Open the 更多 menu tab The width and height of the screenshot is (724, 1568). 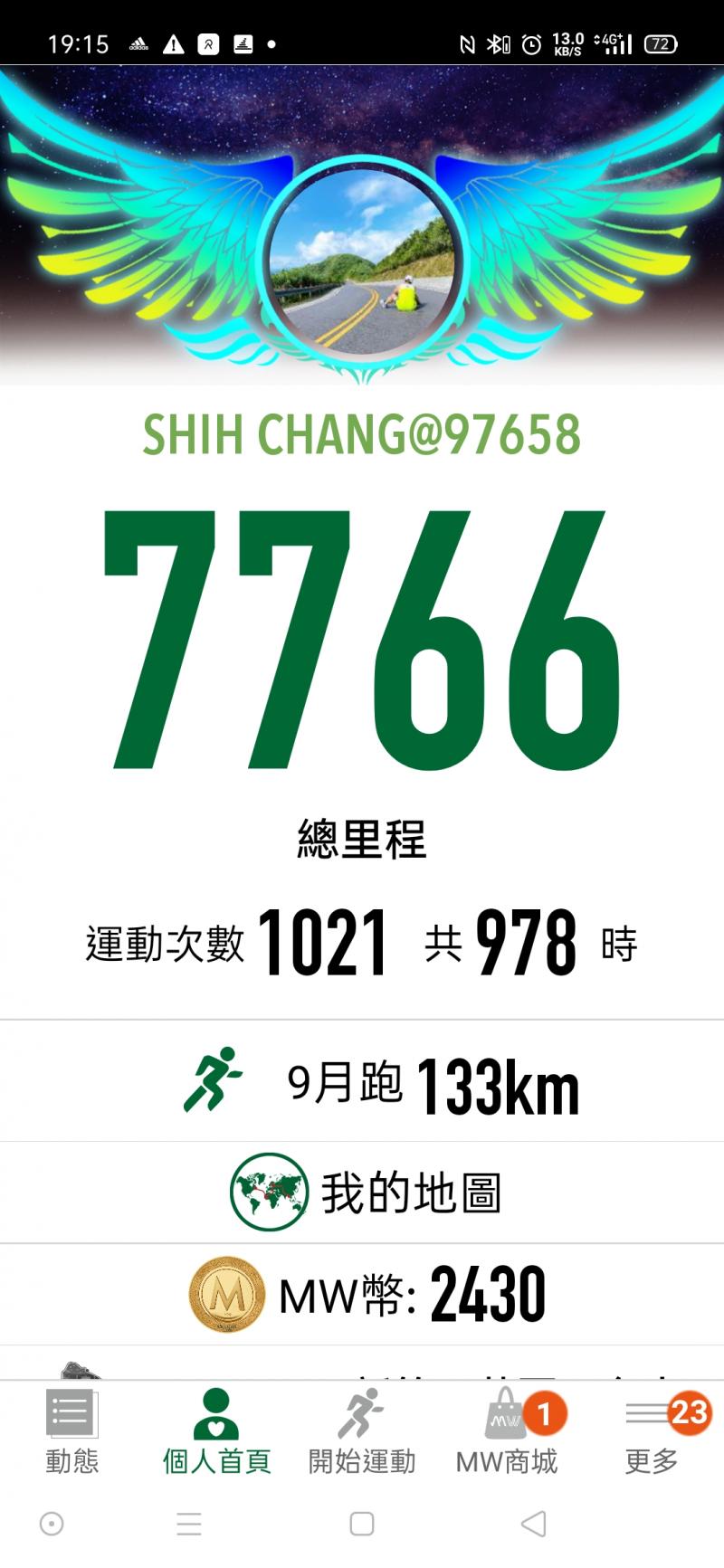[x=652, y=1431]
